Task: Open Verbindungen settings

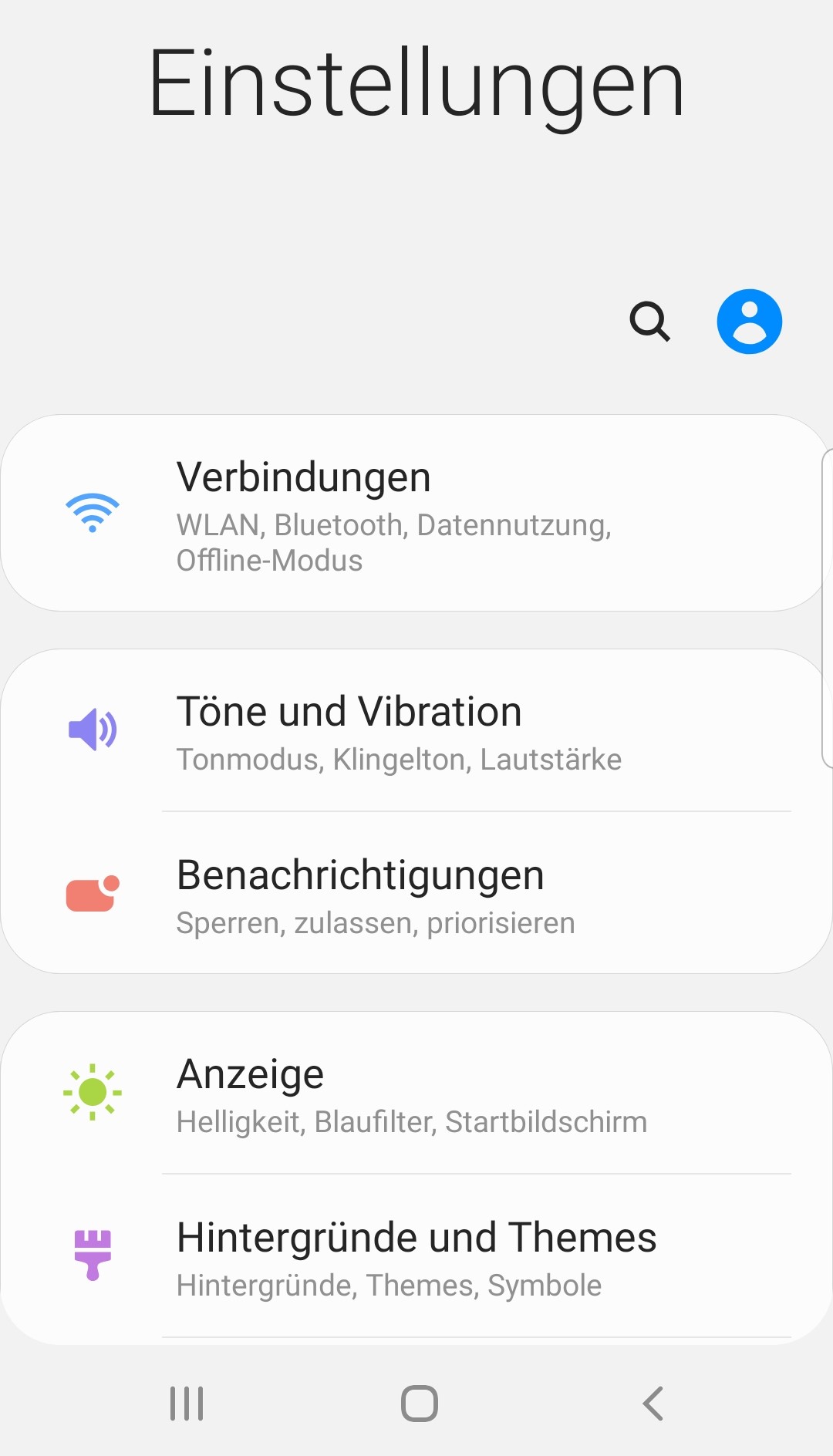Action: 416,514
